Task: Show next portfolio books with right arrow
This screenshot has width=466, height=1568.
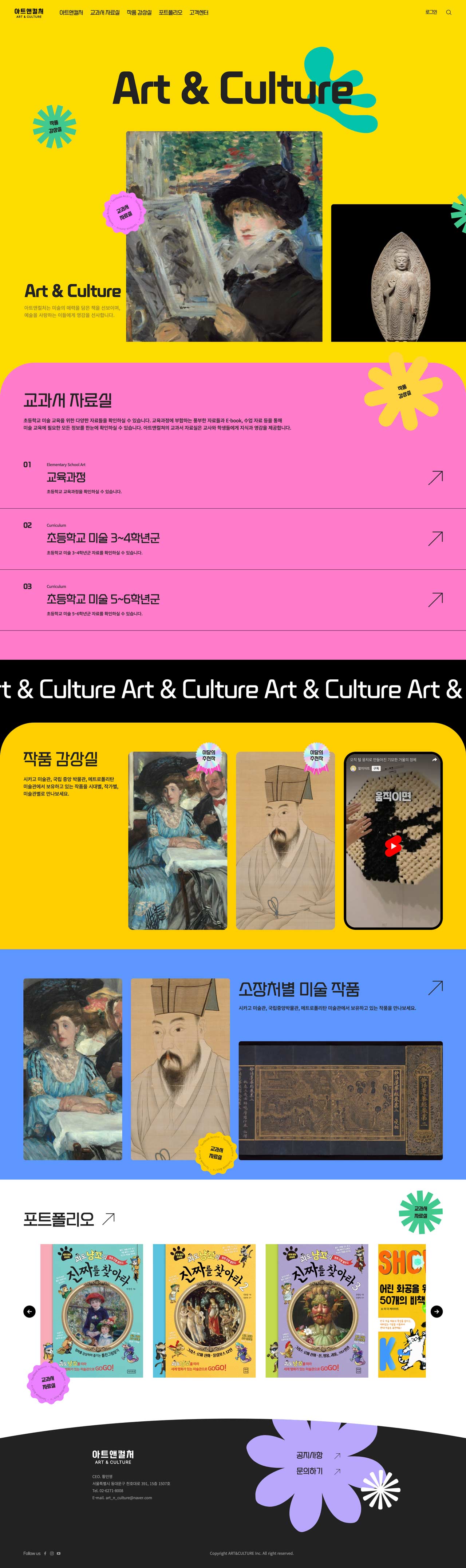Action: click(437, 1311)
